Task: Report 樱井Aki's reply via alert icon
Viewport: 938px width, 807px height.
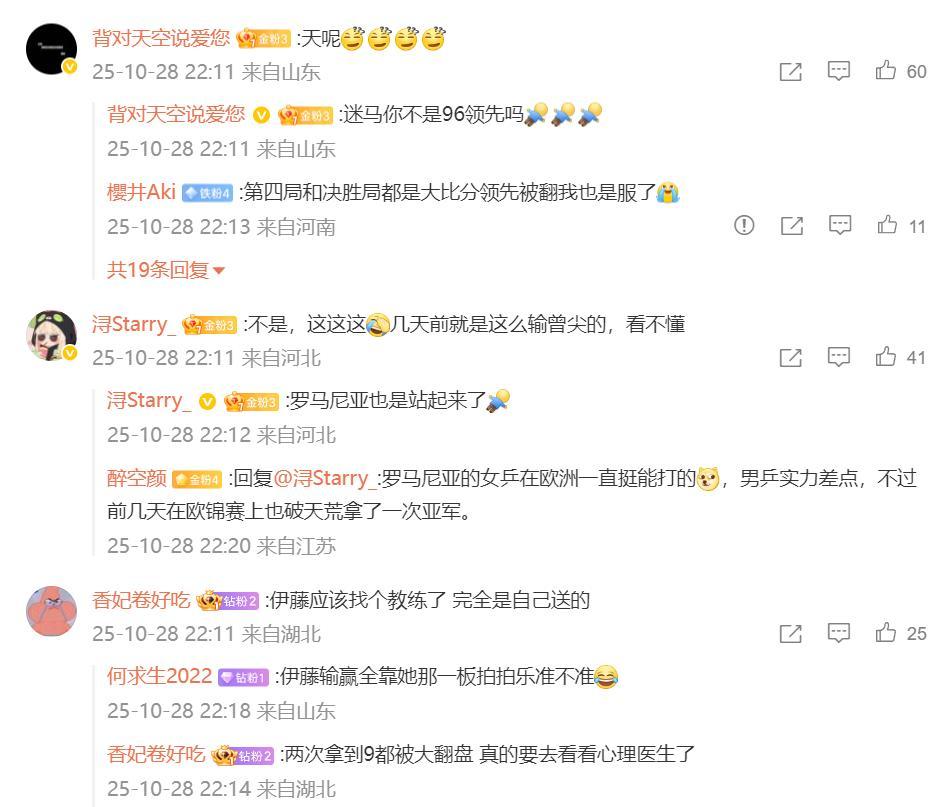Action: coord(744,226)
